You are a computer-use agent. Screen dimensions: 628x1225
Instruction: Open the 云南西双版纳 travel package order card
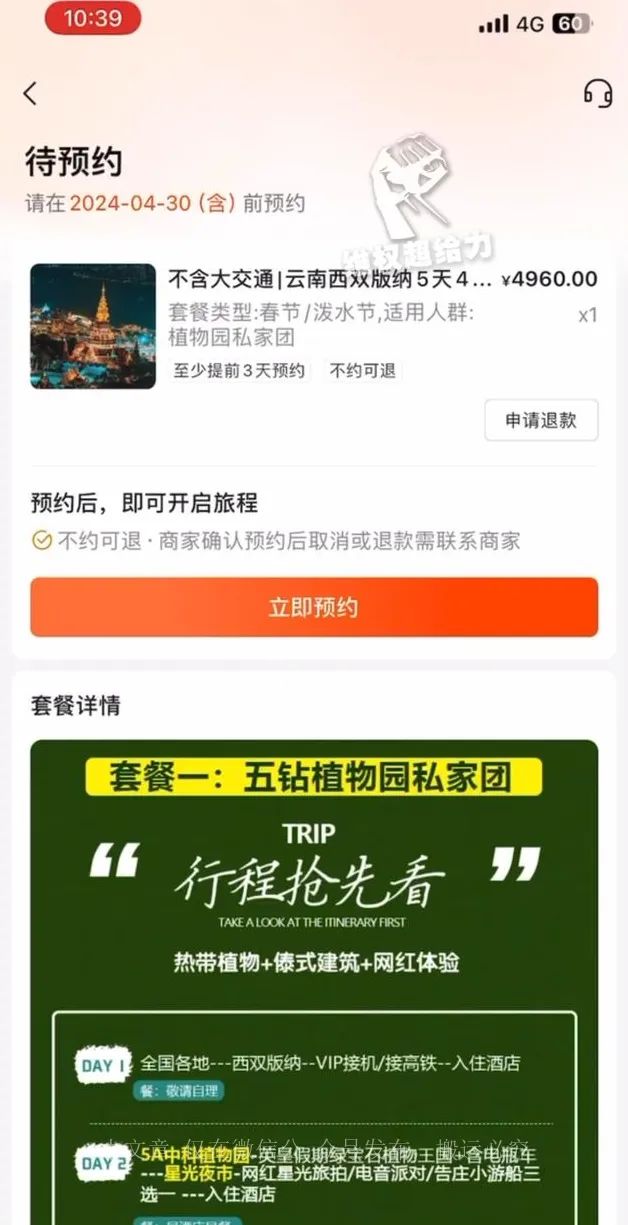coord(314,326)
